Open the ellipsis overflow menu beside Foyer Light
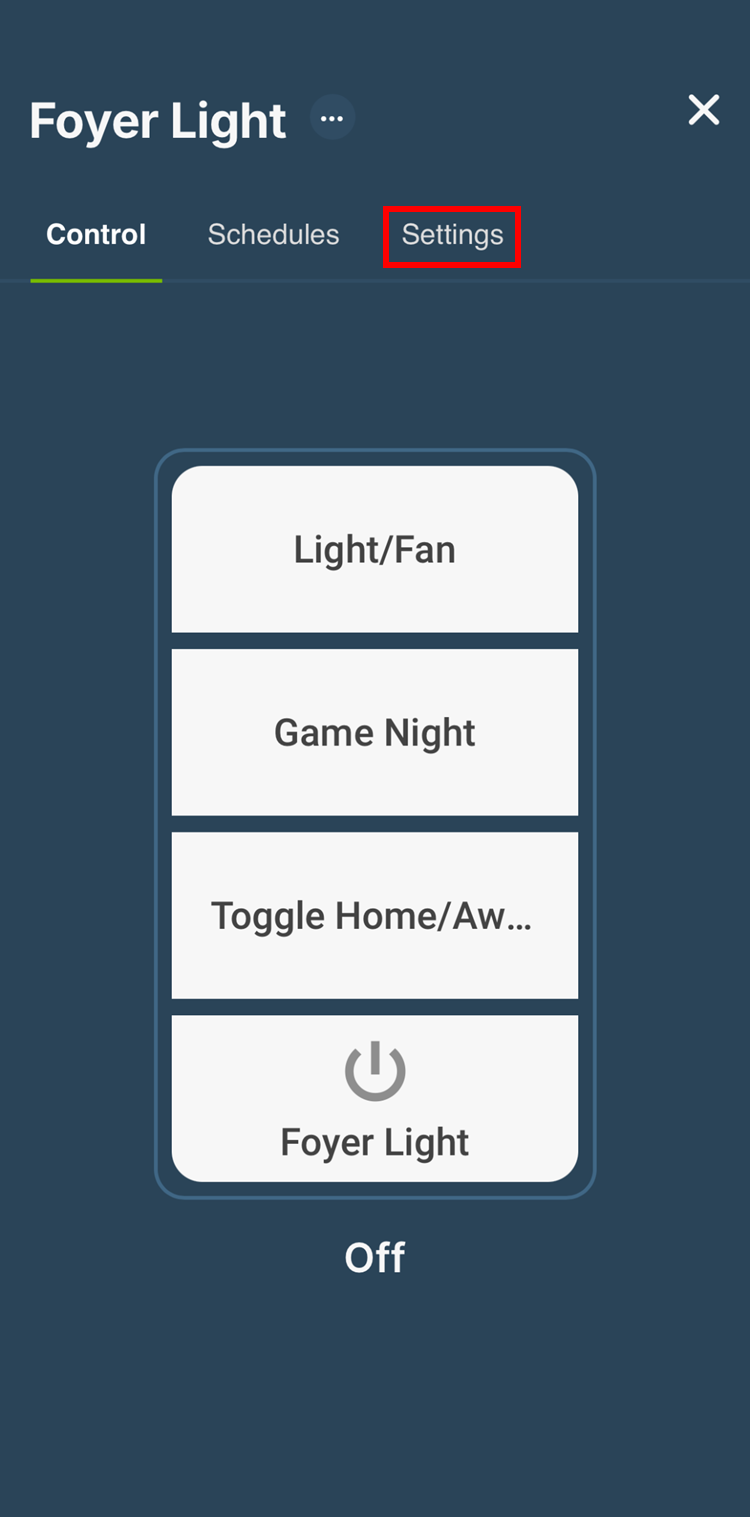 tap(332, 117)
